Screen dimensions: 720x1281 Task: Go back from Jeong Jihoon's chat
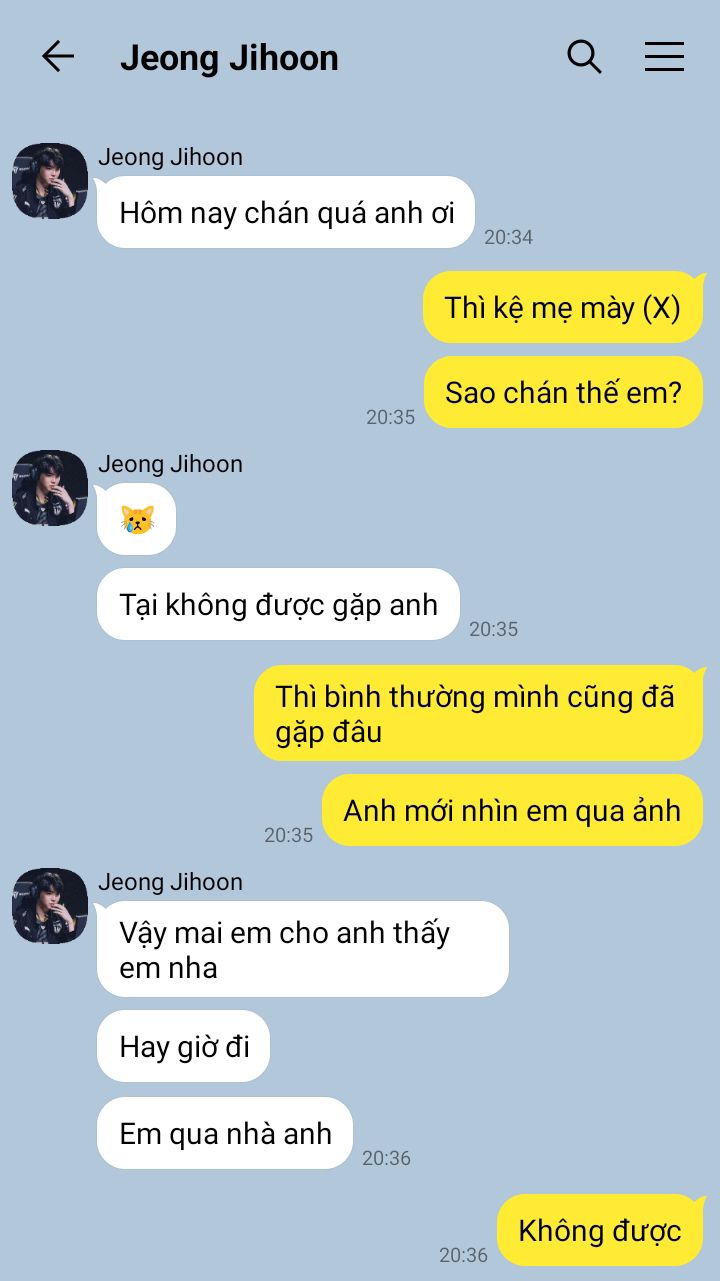click(58, 57)
